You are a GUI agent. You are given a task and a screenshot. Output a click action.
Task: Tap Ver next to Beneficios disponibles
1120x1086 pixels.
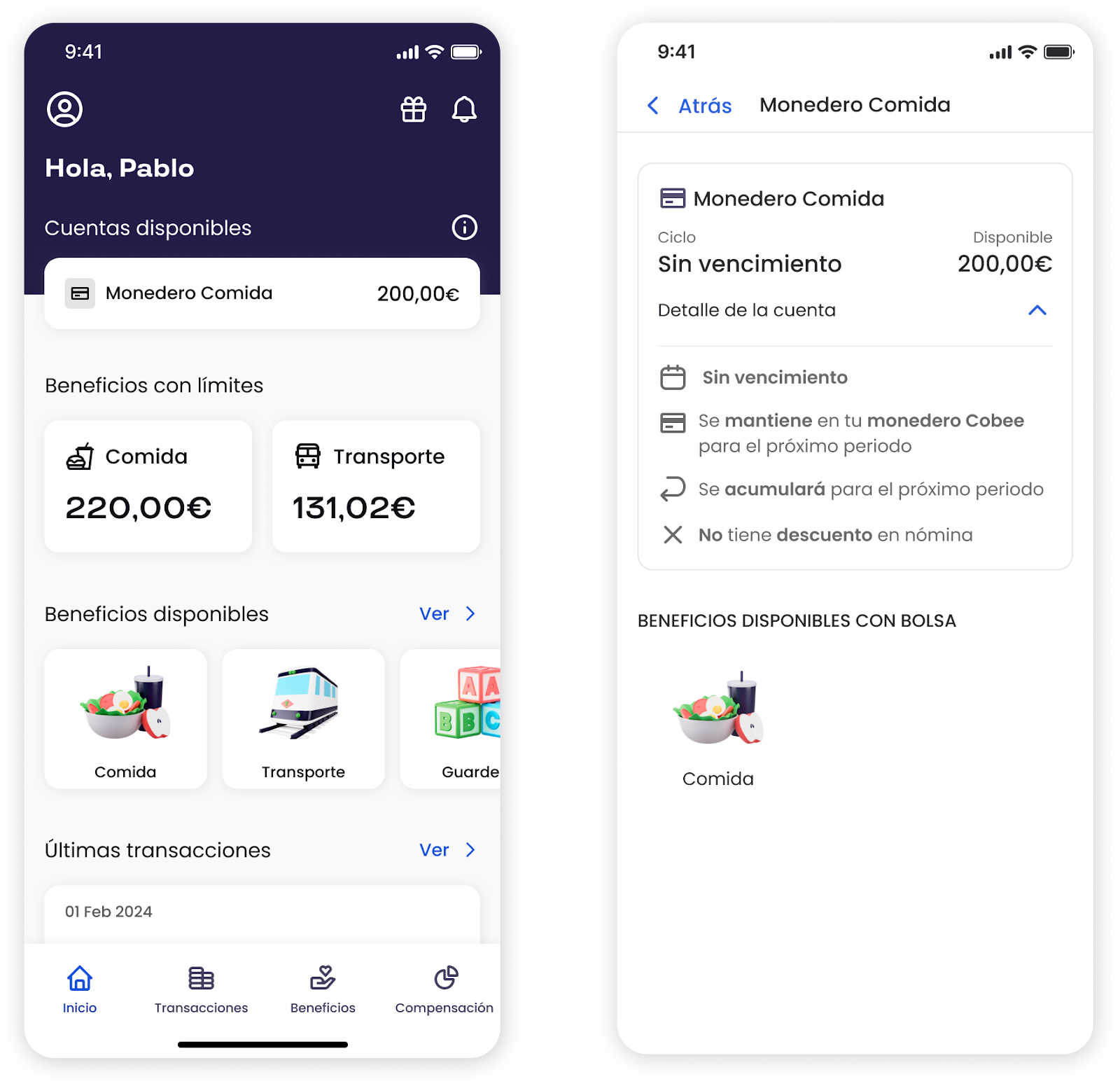pos(447,614)
